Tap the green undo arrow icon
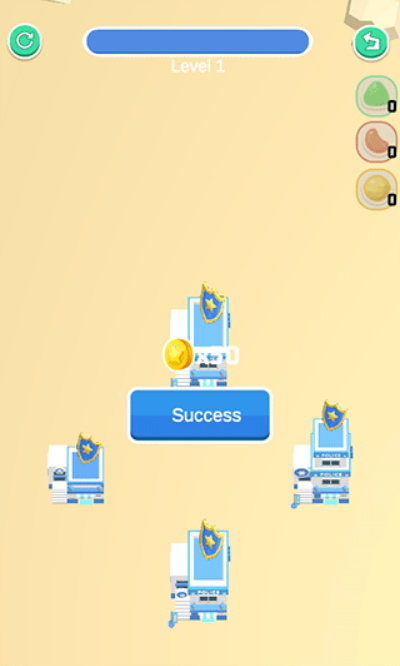400x666 pixels. (x=371, y=42)
